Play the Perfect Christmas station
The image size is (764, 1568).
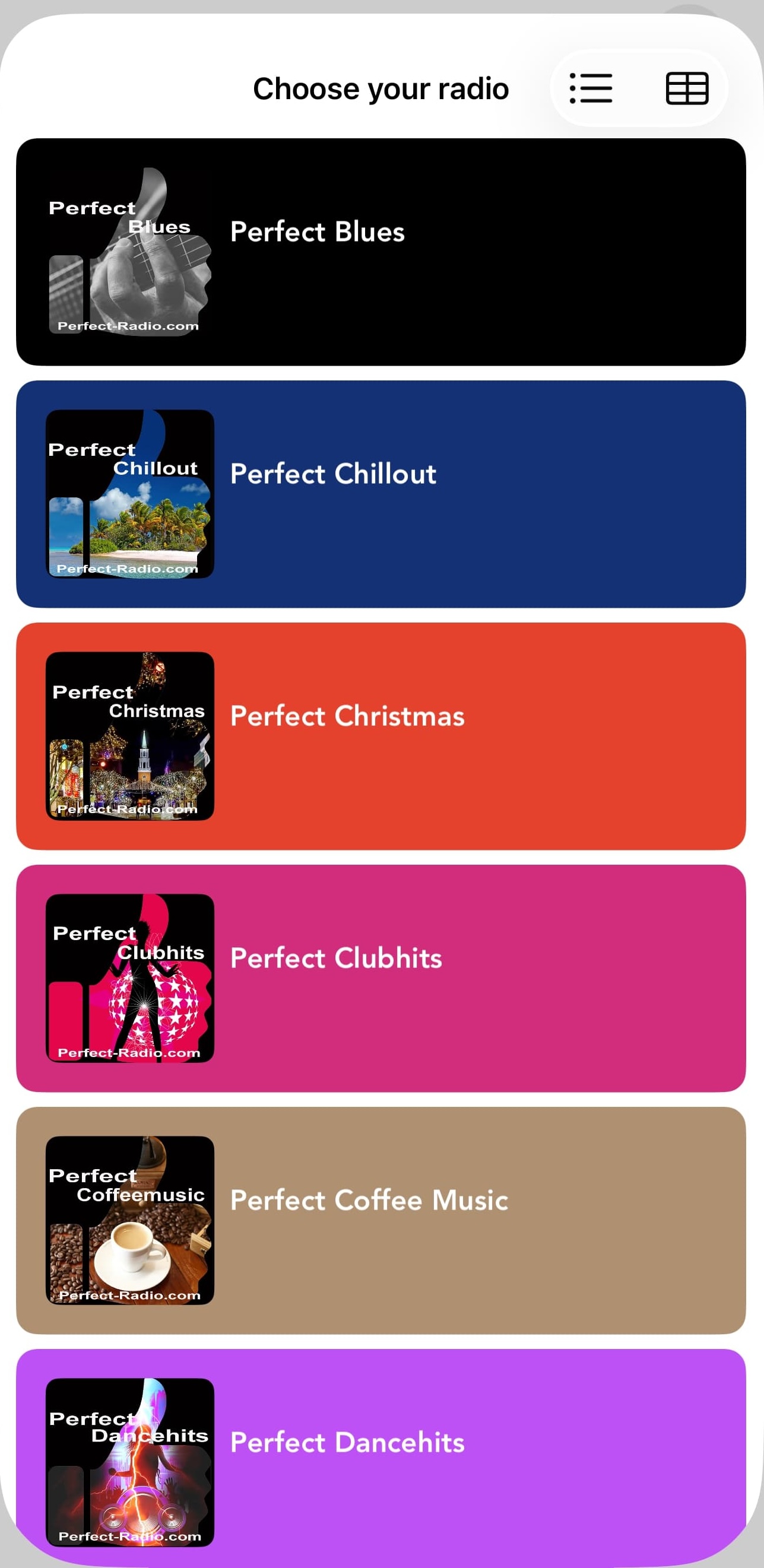(381, 736)
